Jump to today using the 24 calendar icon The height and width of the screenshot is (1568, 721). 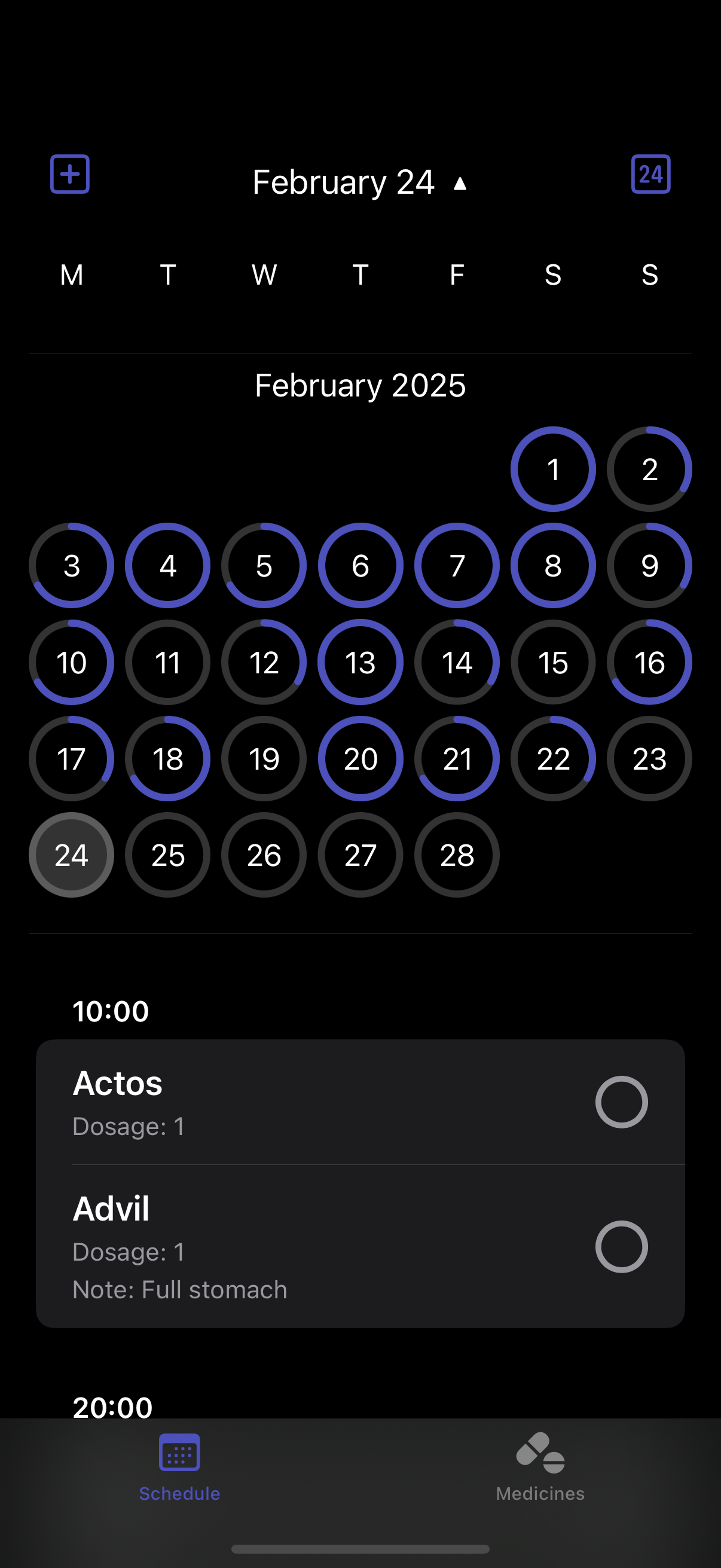tap(650, 174)
